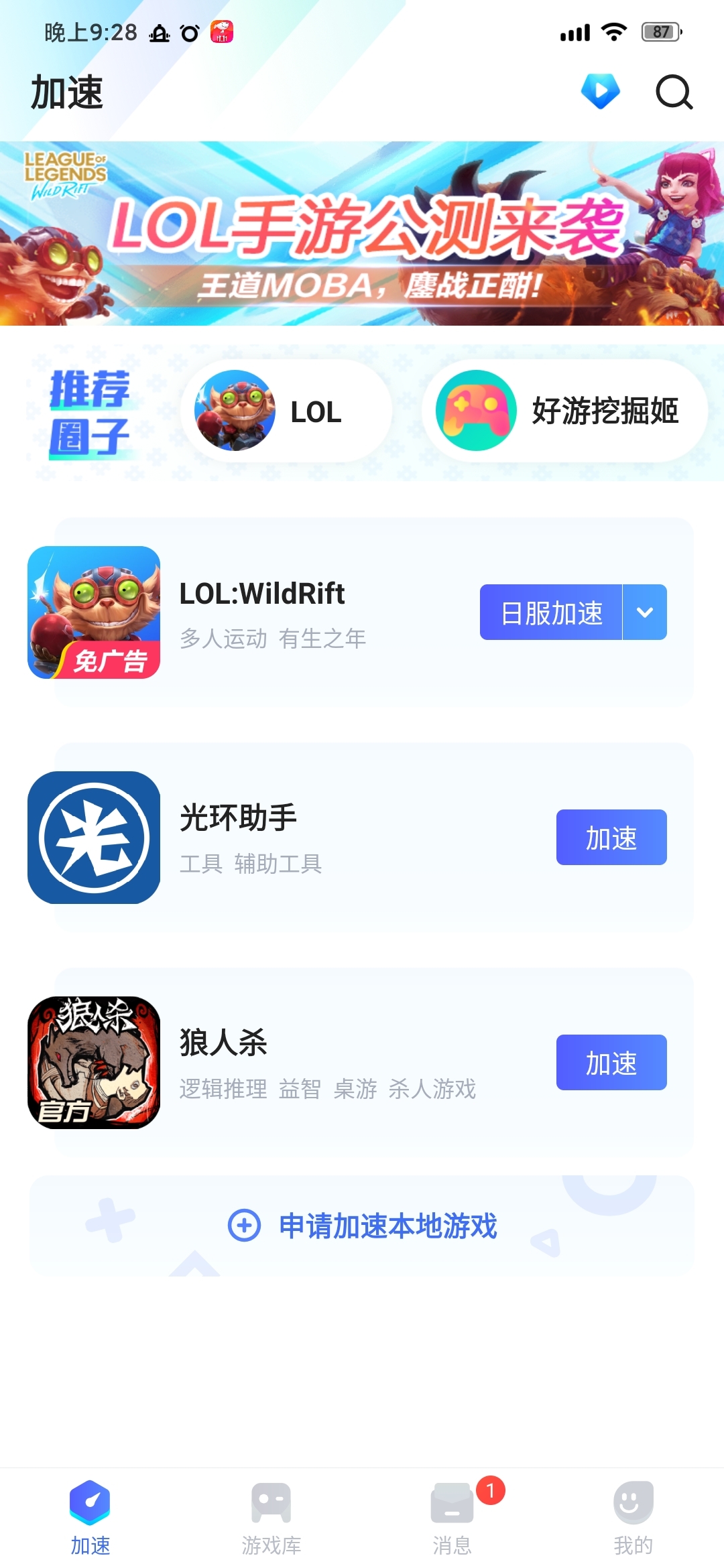
Task: Accelerate 狼人杀
Action: (611, 1063)
